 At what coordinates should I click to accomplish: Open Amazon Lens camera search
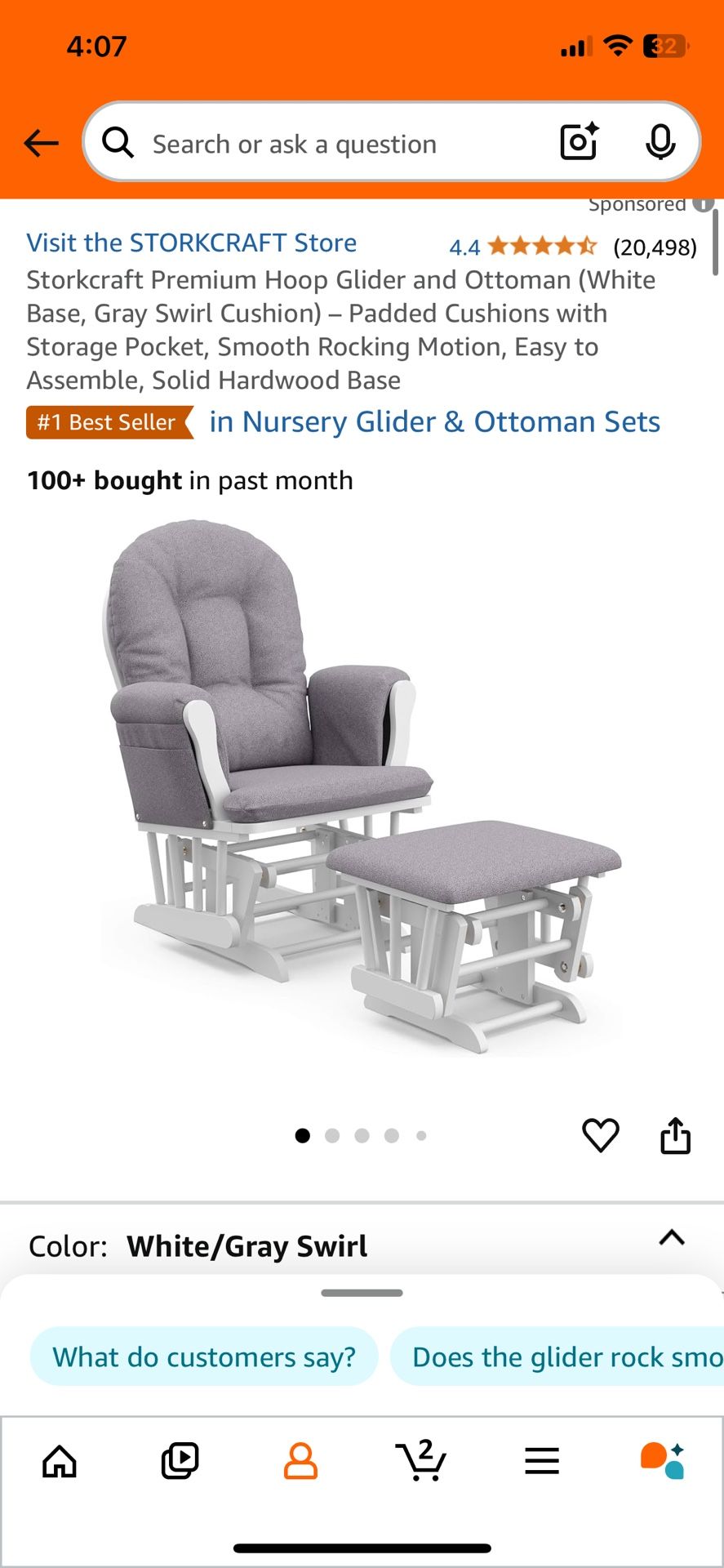point(578,141)
